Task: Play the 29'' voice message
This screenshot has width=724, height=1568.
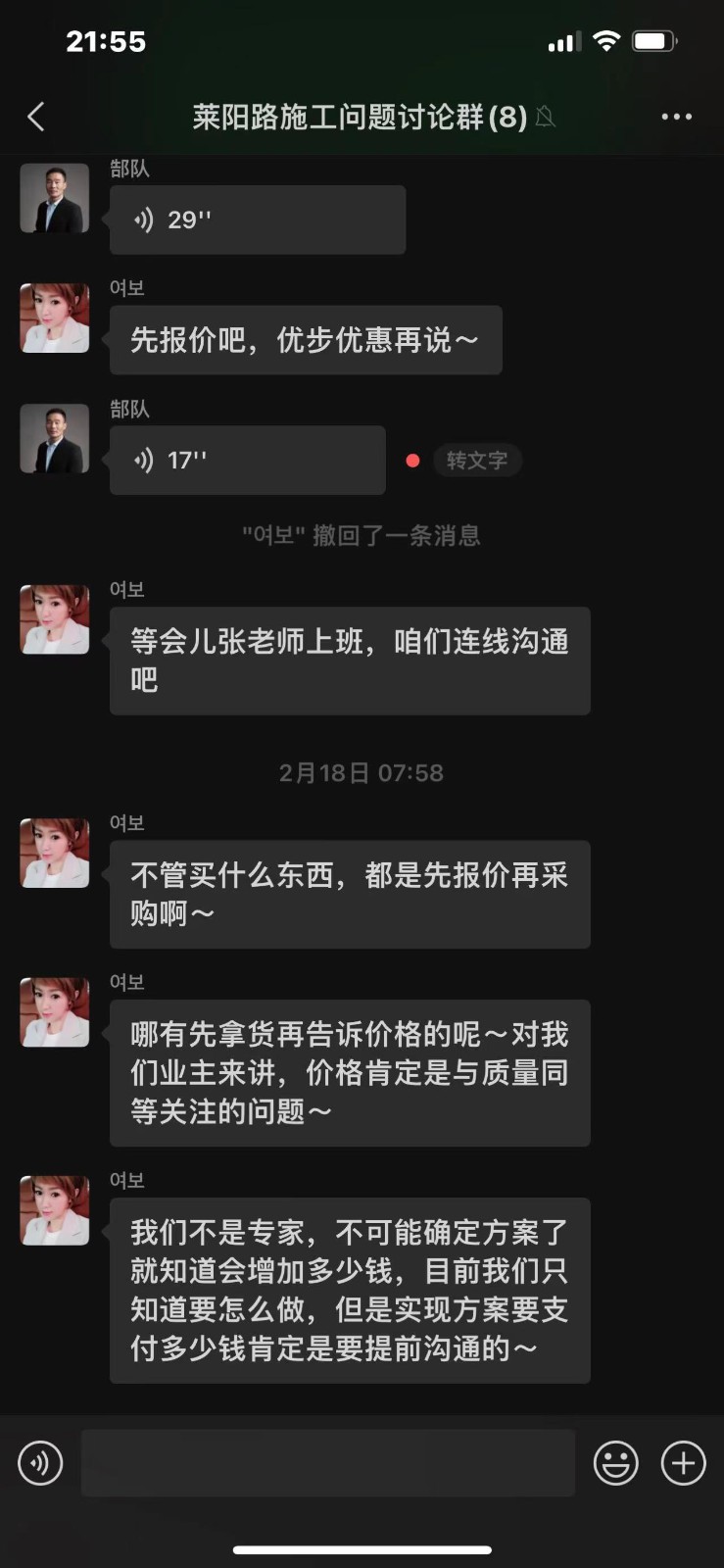Action: pyautogui.click(x=257, y=220)
